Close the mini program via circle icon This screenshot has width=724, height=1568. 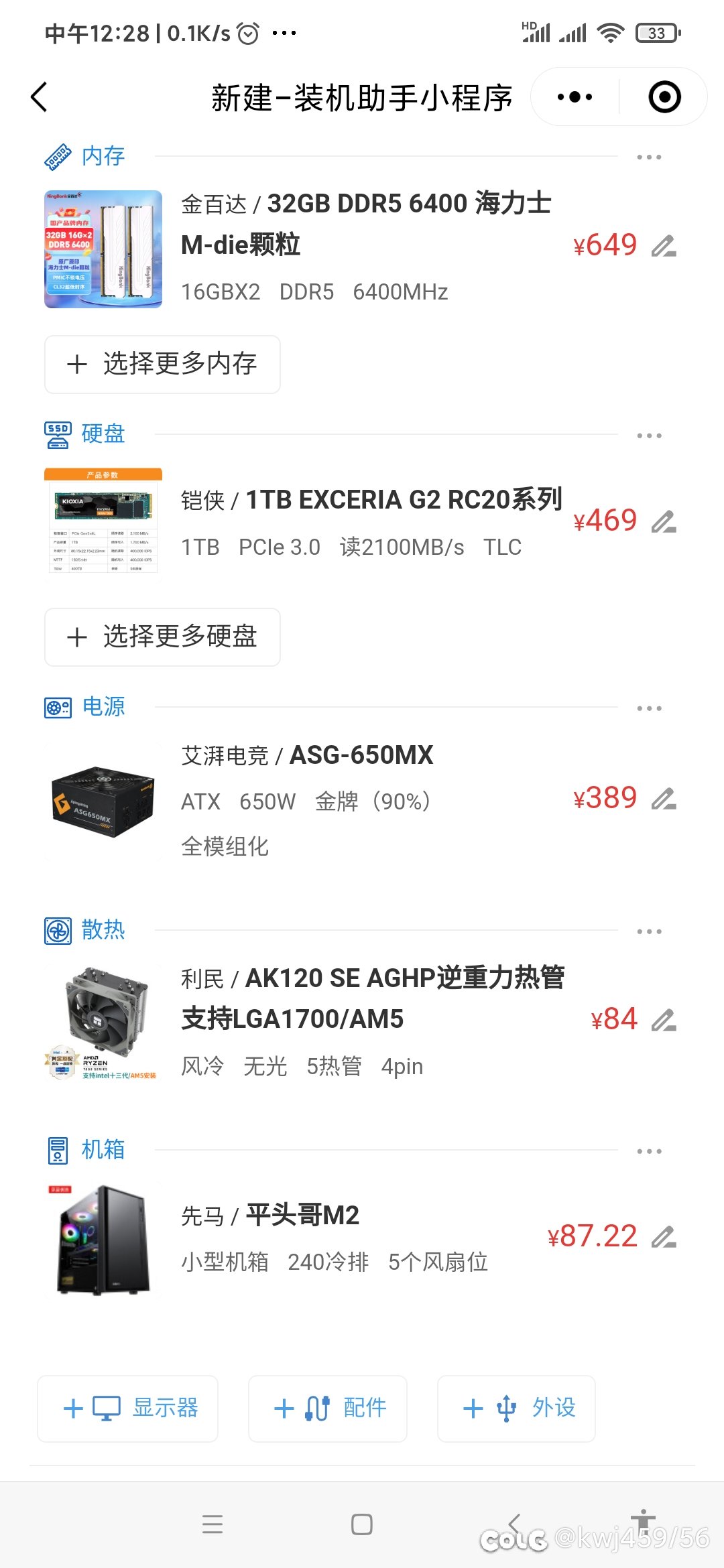tap(664, 97)
